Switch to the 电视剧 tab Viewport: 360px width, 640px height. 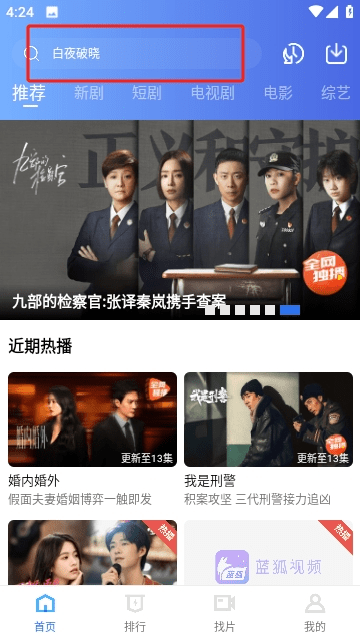pyautogui.click(x=213, y=93)
